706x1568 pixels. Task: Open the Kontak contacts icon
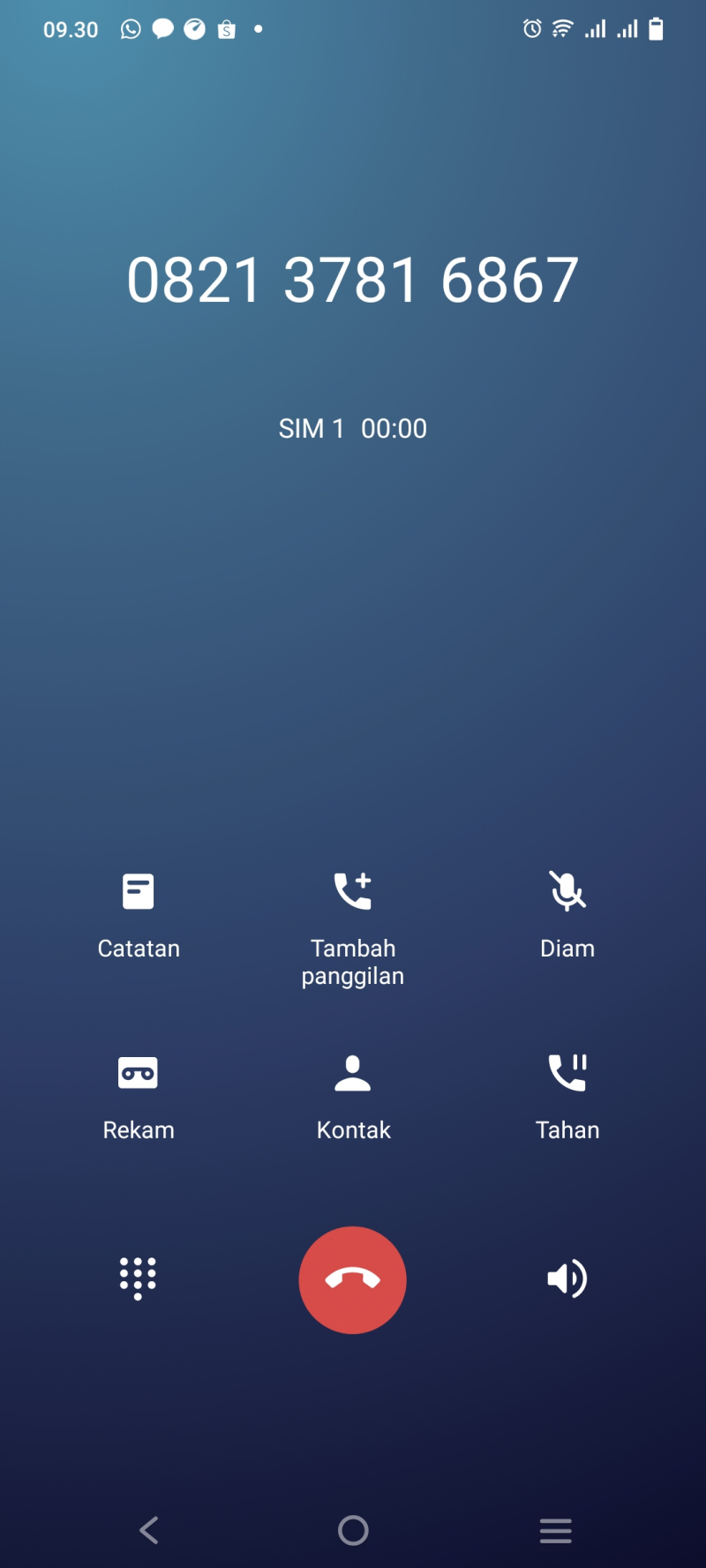(353, 1072)
